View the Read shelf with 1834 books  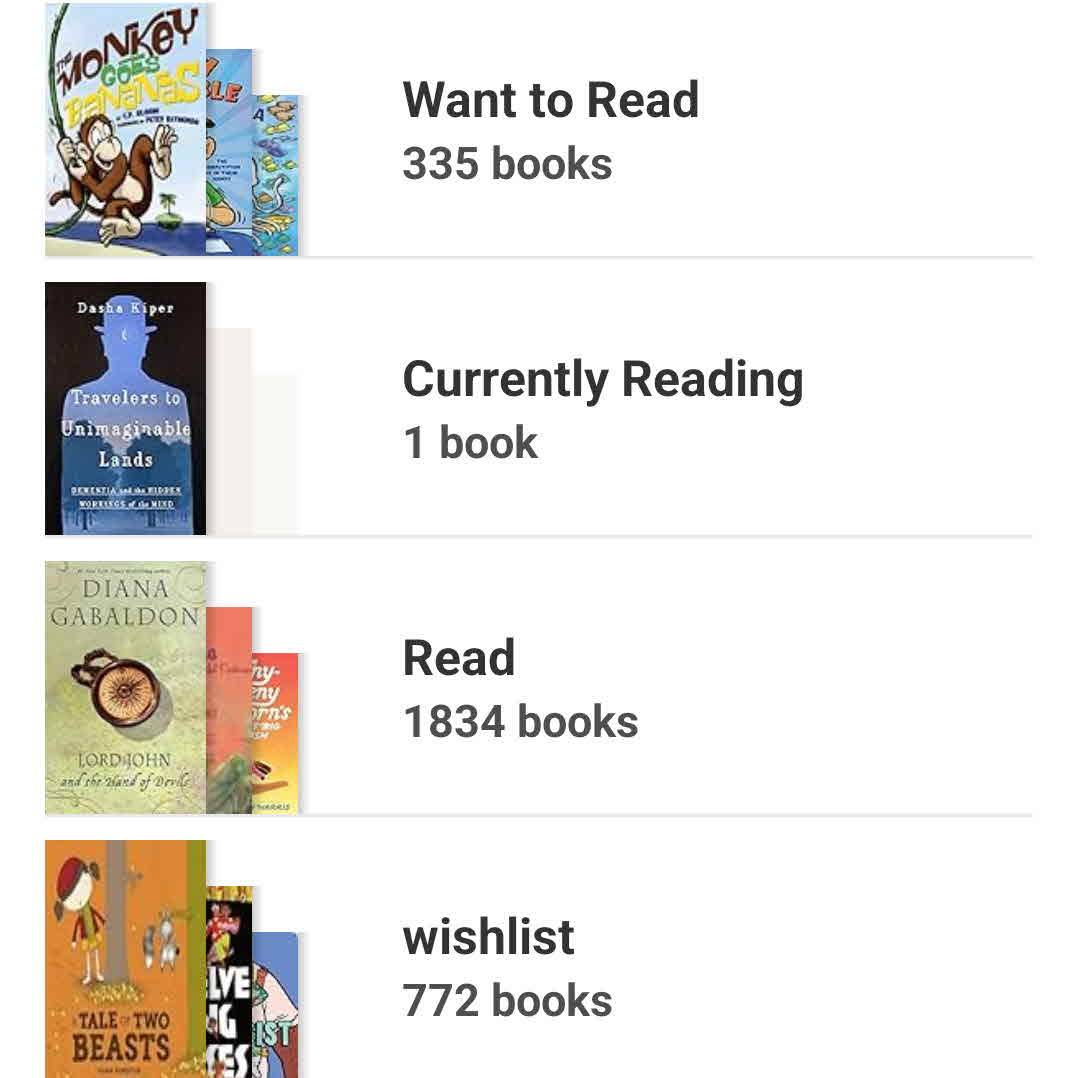[520, 688]
